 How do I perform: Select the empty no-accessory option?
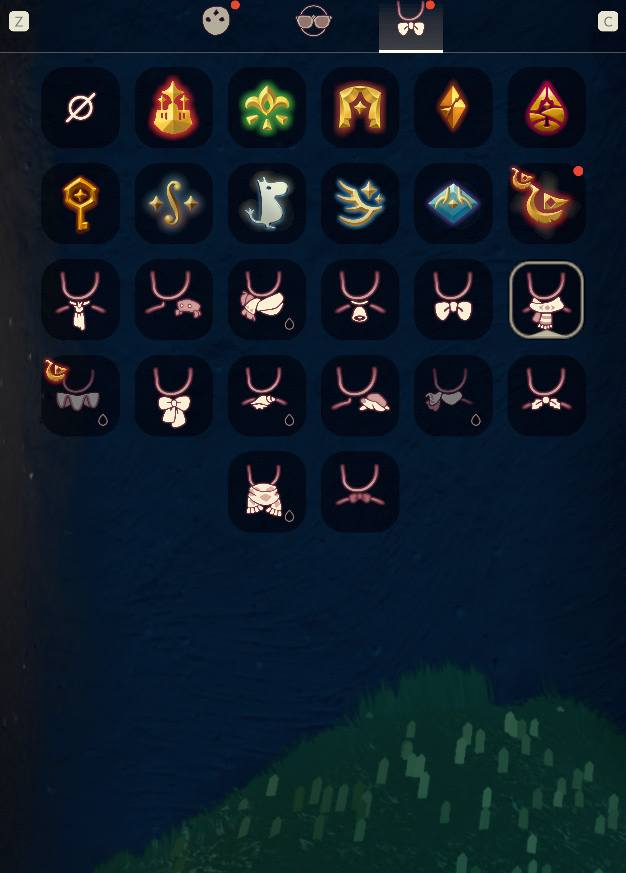(x=80, y=107)
